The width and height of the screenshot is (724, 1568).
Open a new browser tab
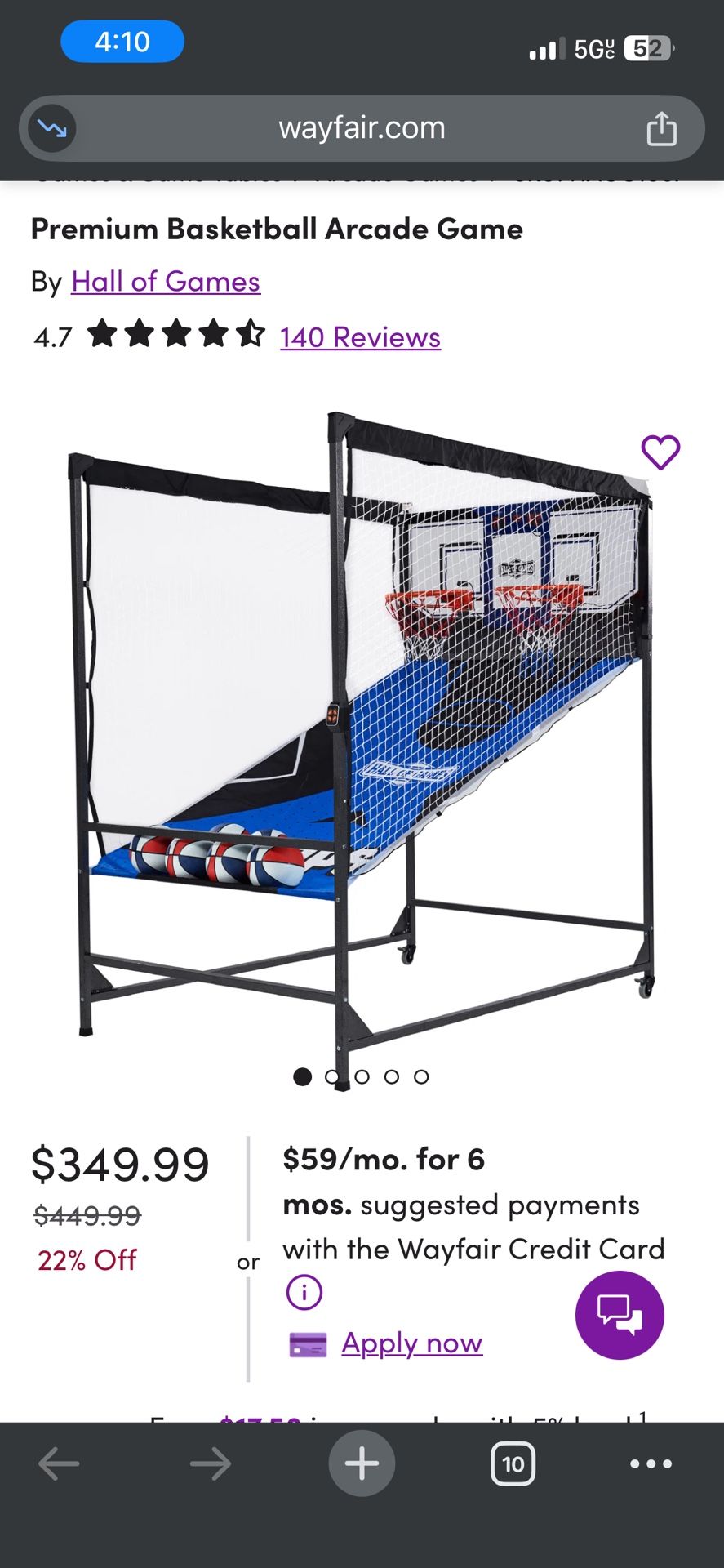[x=362, y=1463]
